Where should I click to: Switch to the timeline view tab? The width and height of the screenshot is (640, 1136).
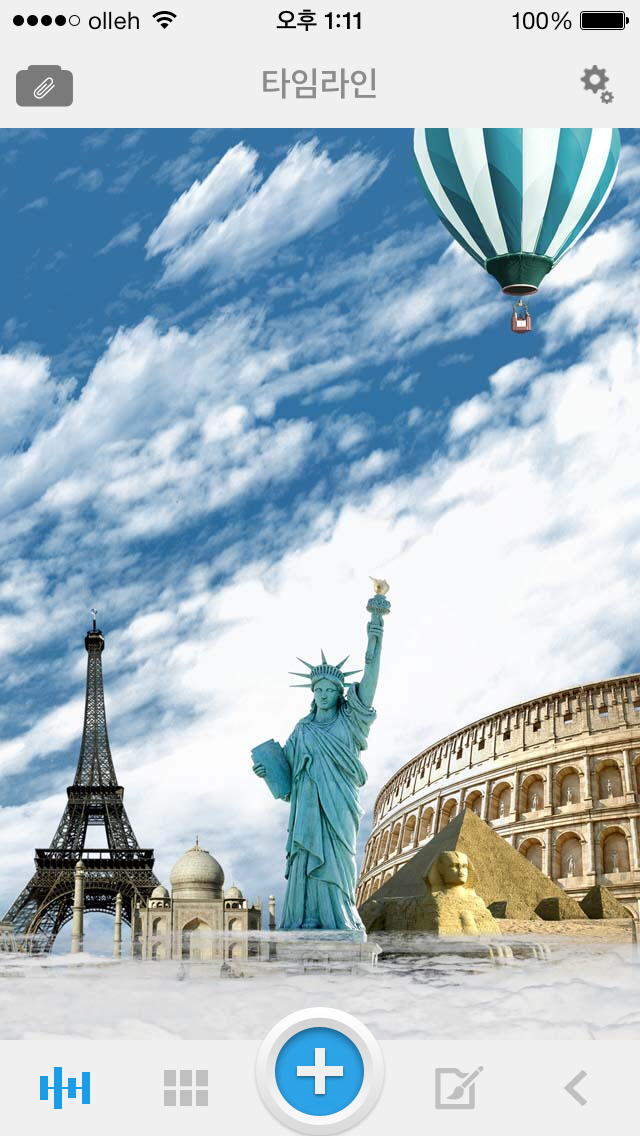click(65, 1088)
